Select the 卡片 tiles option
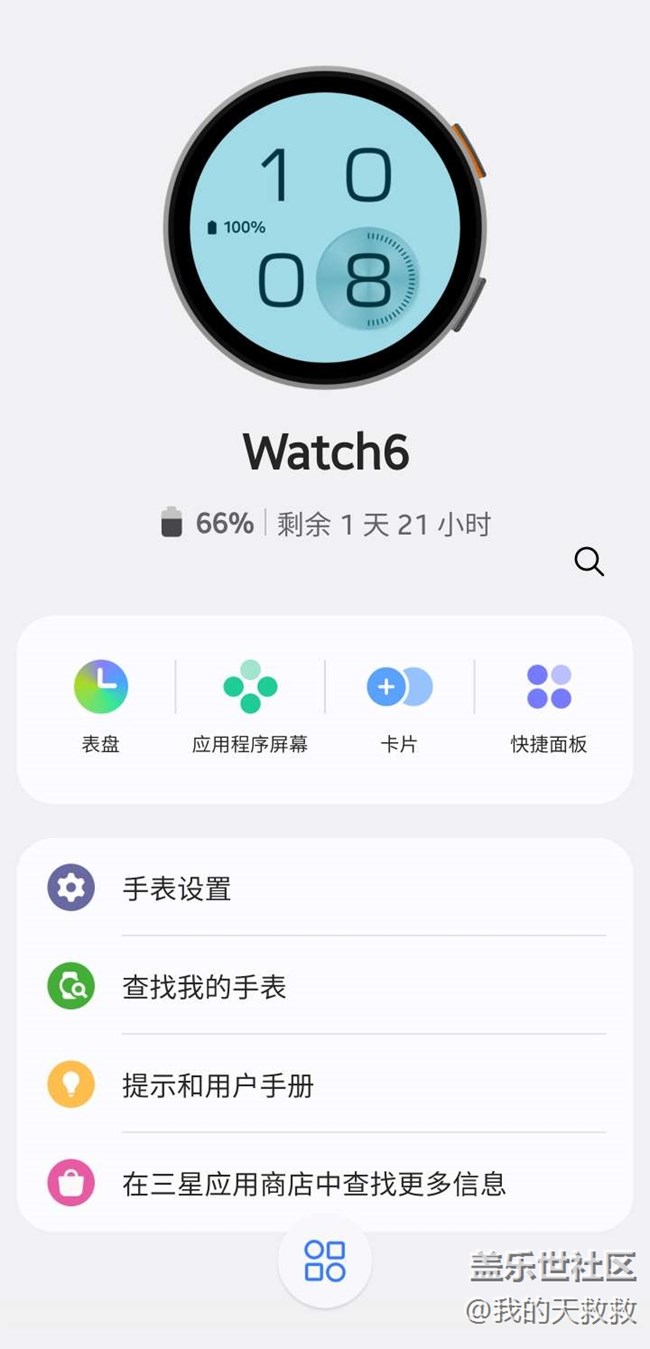 pyautogui.click(x=399, y=705)
